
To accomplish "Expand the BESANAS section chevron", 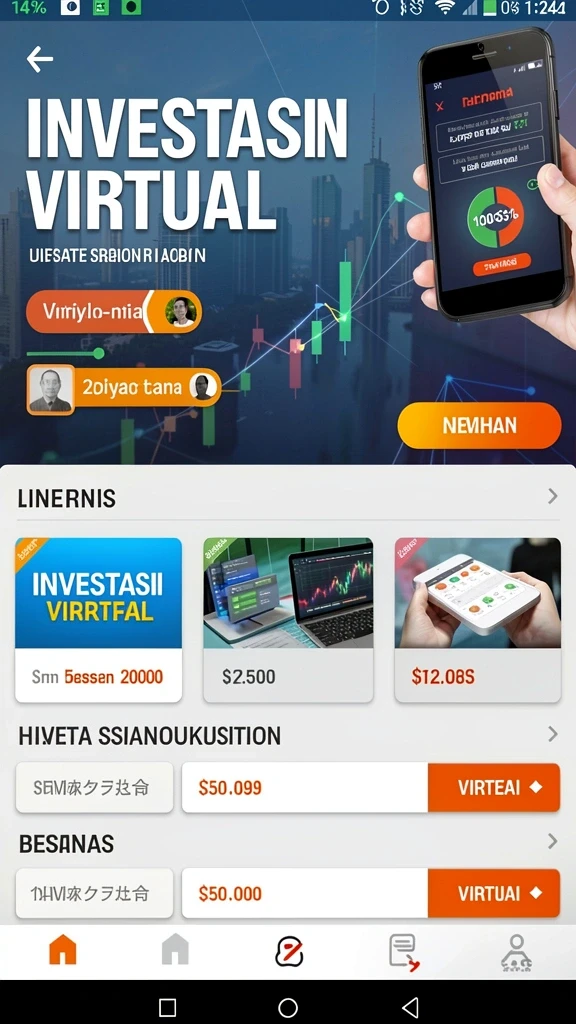I will [x=552, y=841].
